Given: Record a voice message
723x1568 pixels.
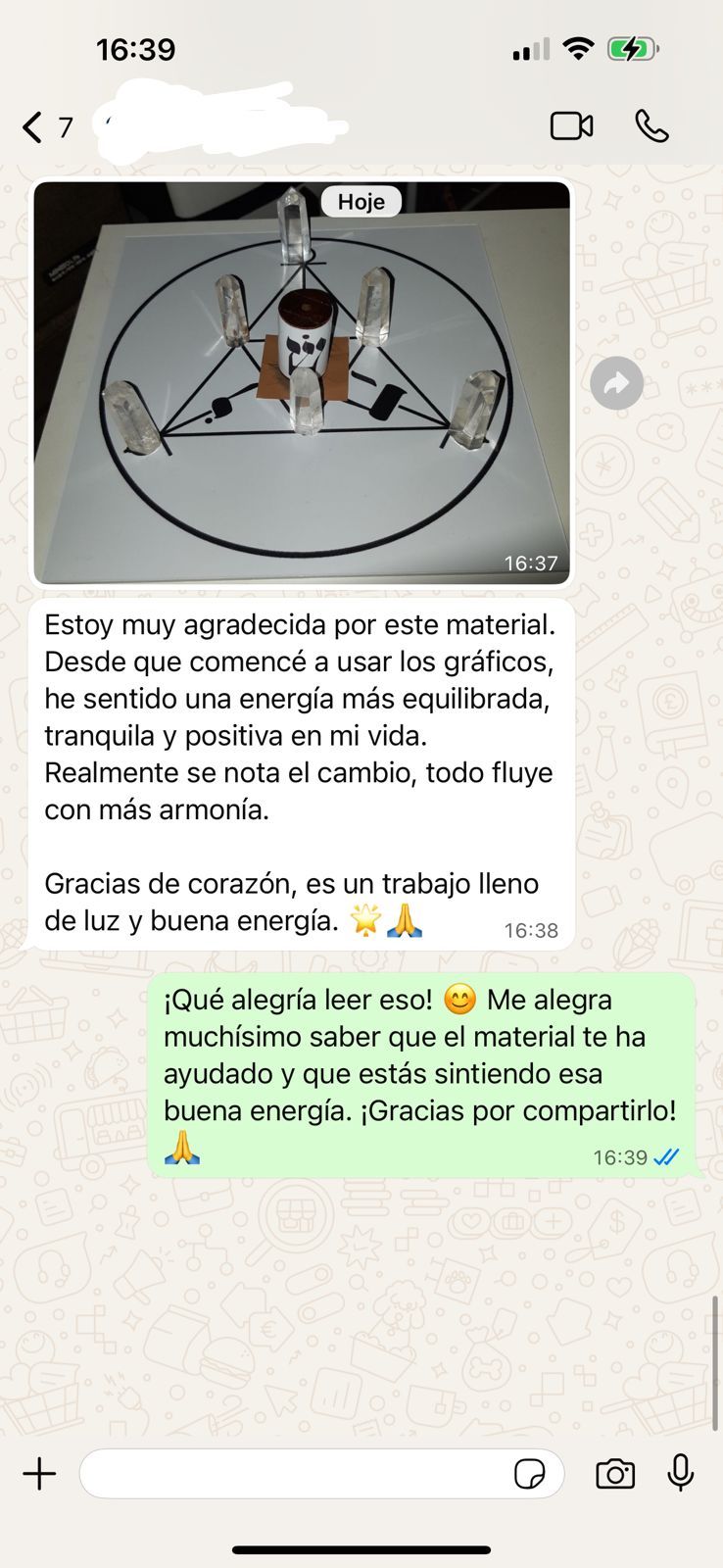Looking at the screenshot, I should [x=681, y=1473].
